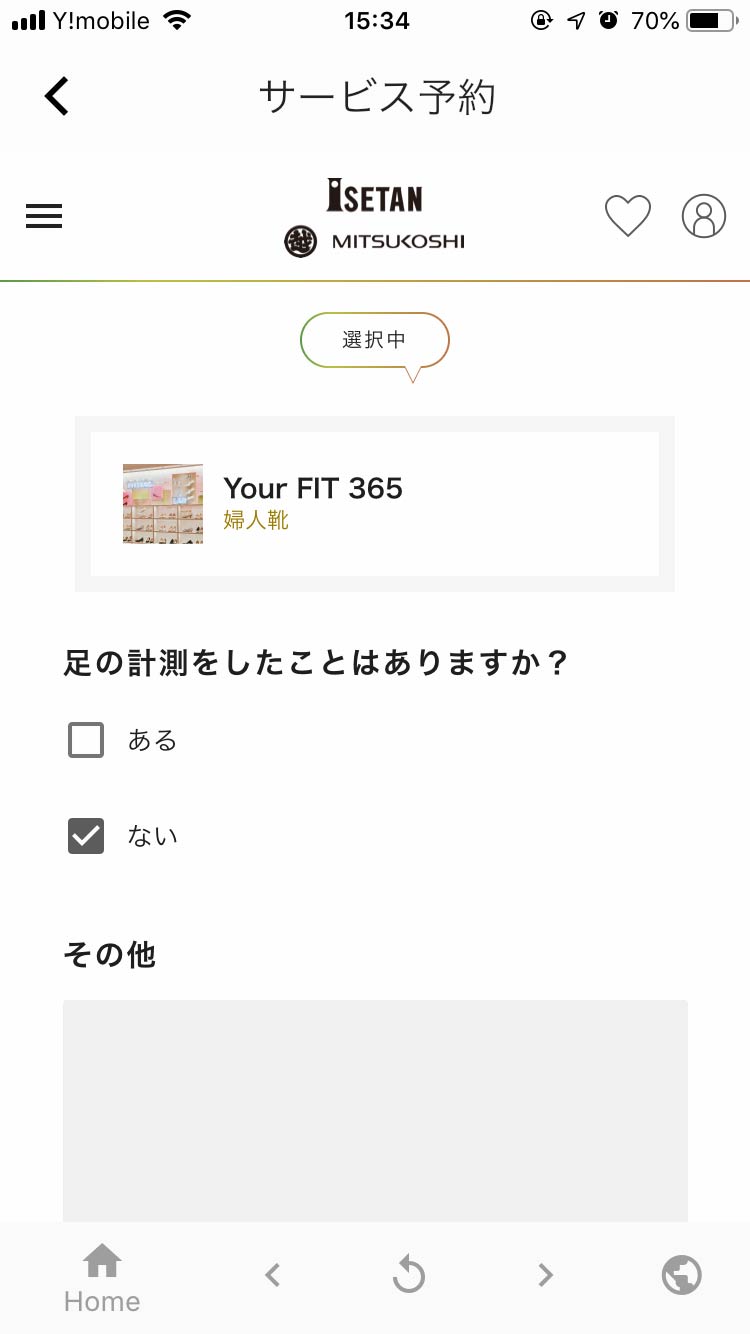
Task: Open language options via globe icon
Action: pyautogui.click(x=682, y=1274)
